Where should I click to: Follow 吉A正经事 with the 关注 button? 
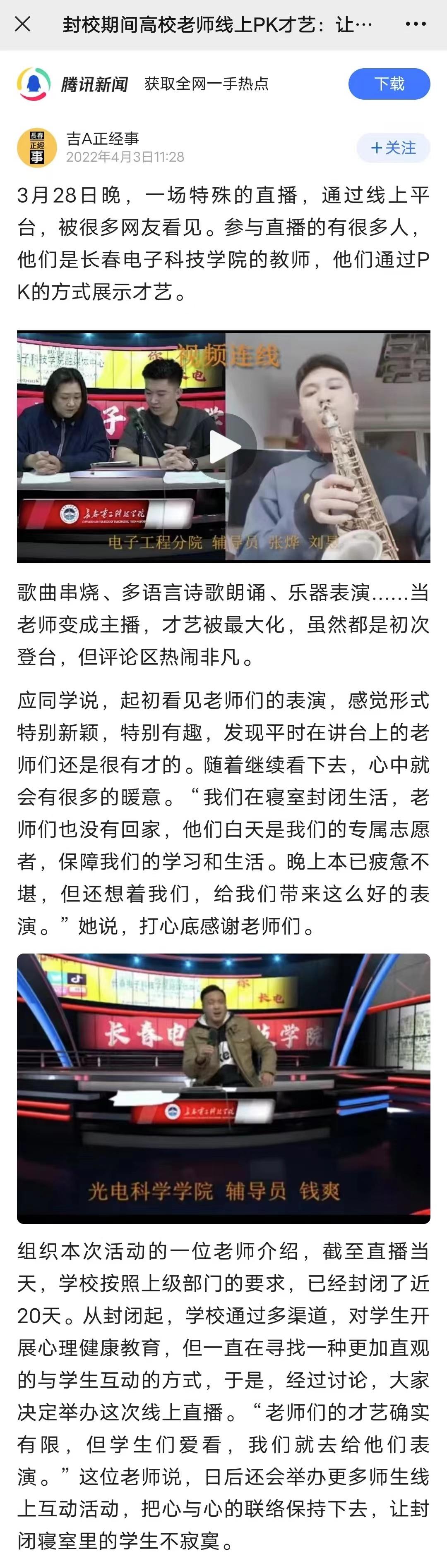tap(394, 148)
